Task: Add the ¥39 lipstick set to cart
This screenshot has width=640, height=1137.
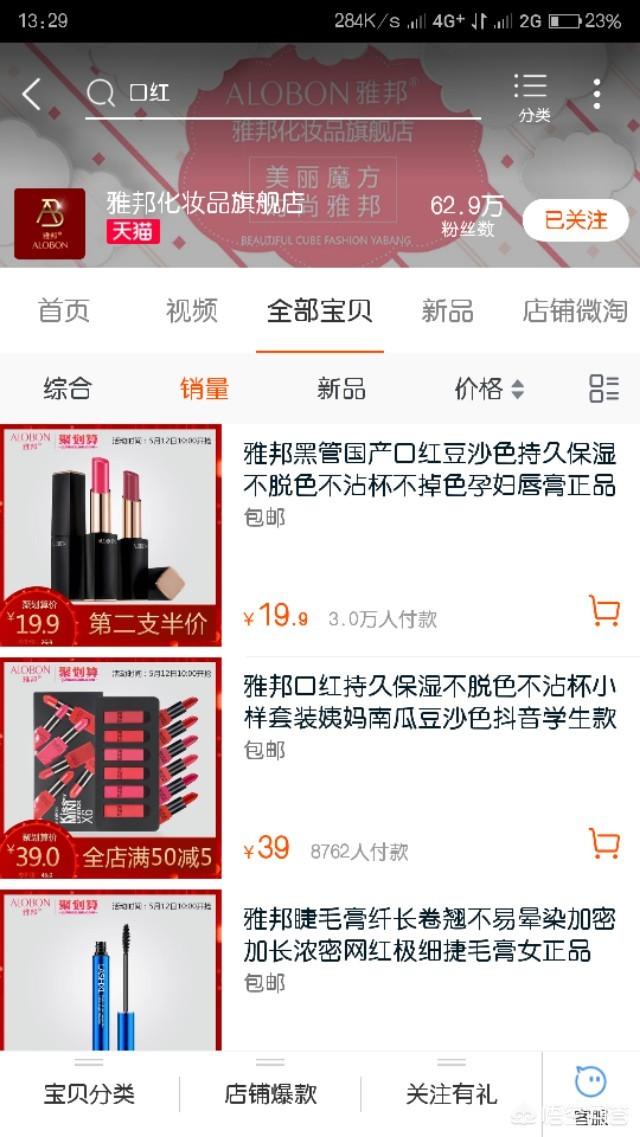Action: click(x=604, y=843)
